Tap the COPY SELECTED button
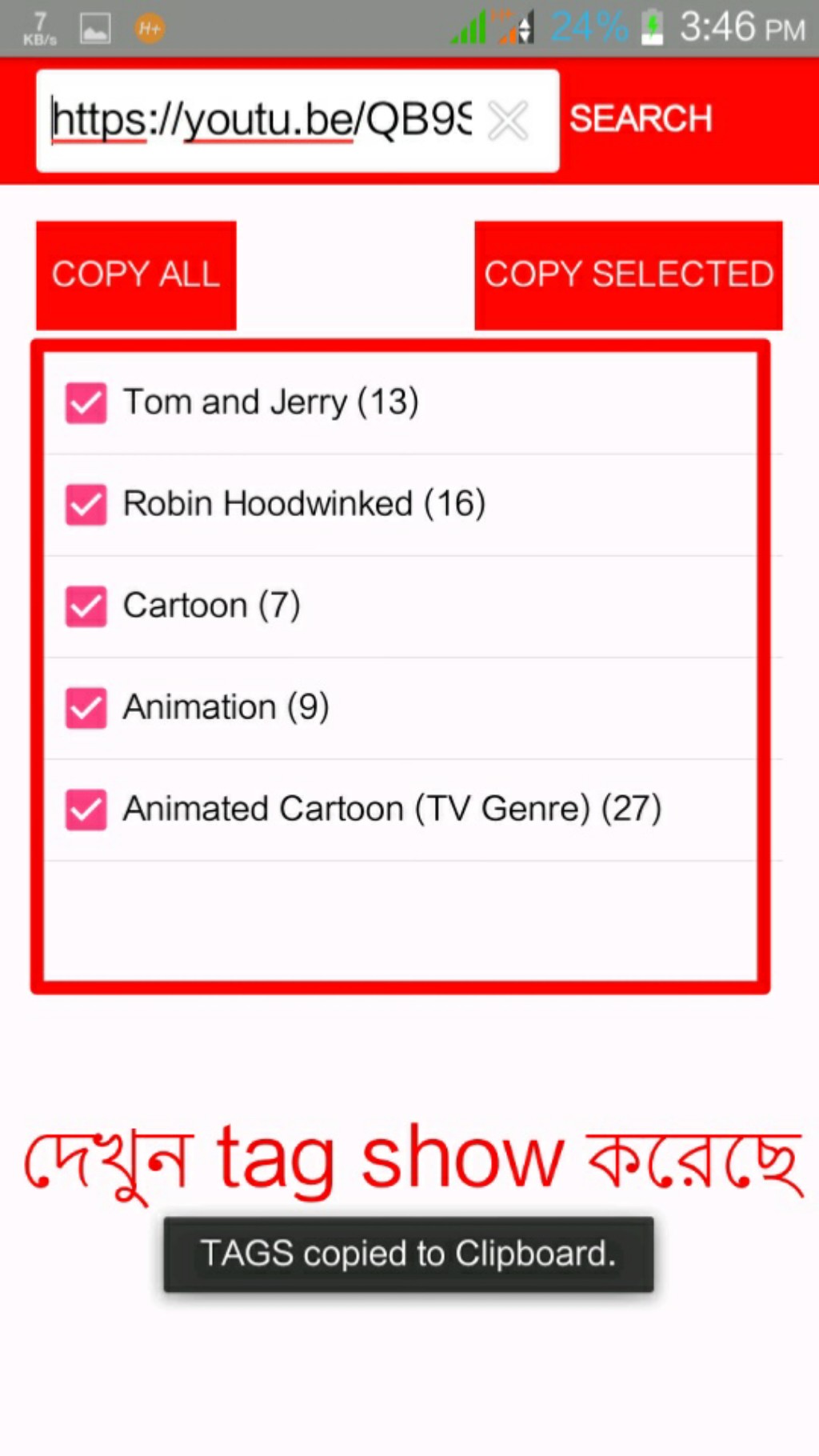The height and width of the screenshot is (1456, 819). pyautogui.click(x=628, y=274)
